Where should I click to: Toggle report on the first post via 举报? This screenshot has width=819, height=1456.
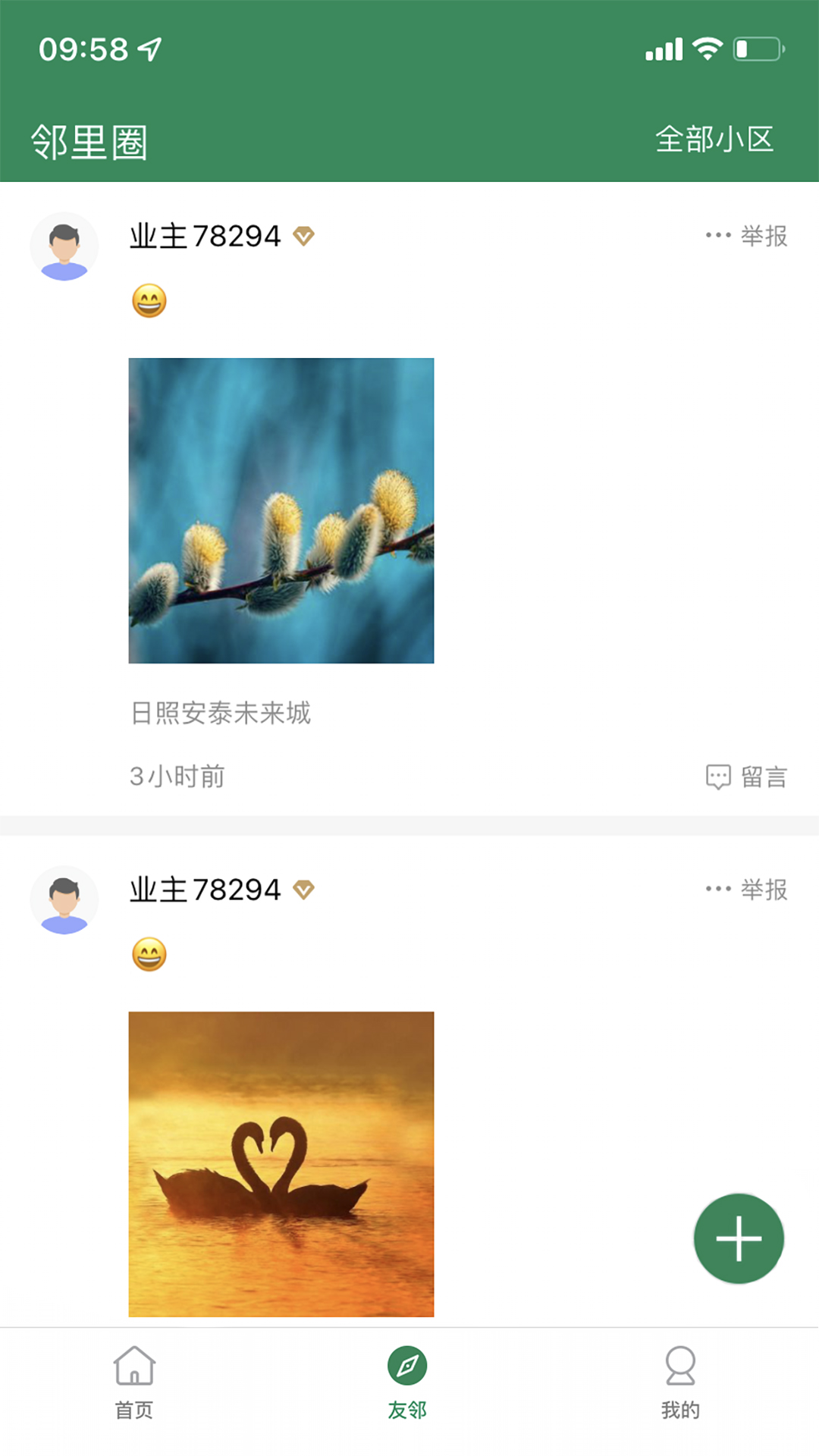pos(764,235)
